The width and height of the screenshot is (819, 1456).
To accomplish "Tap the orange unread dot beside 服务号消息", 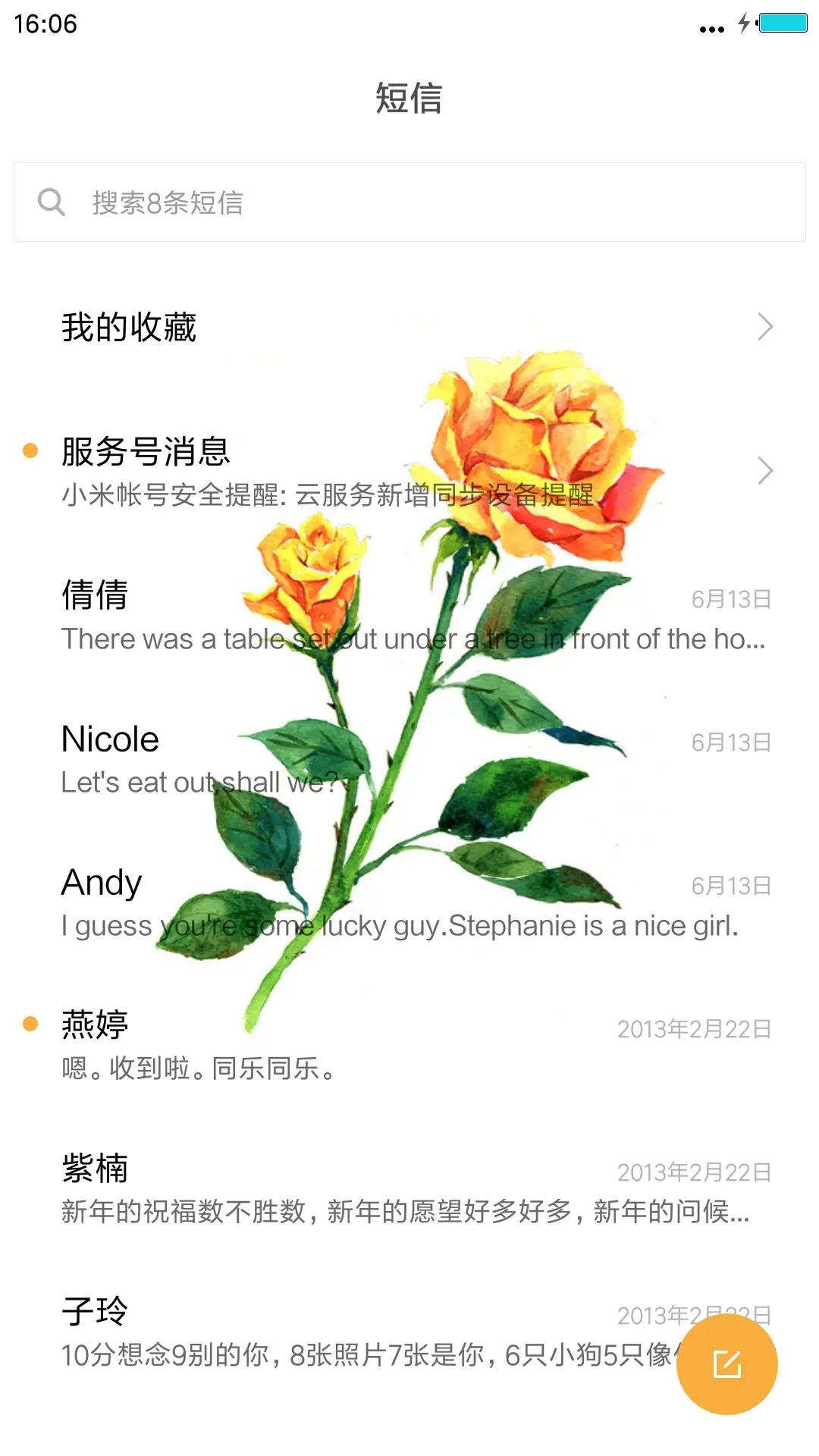I will coord(30,451).
